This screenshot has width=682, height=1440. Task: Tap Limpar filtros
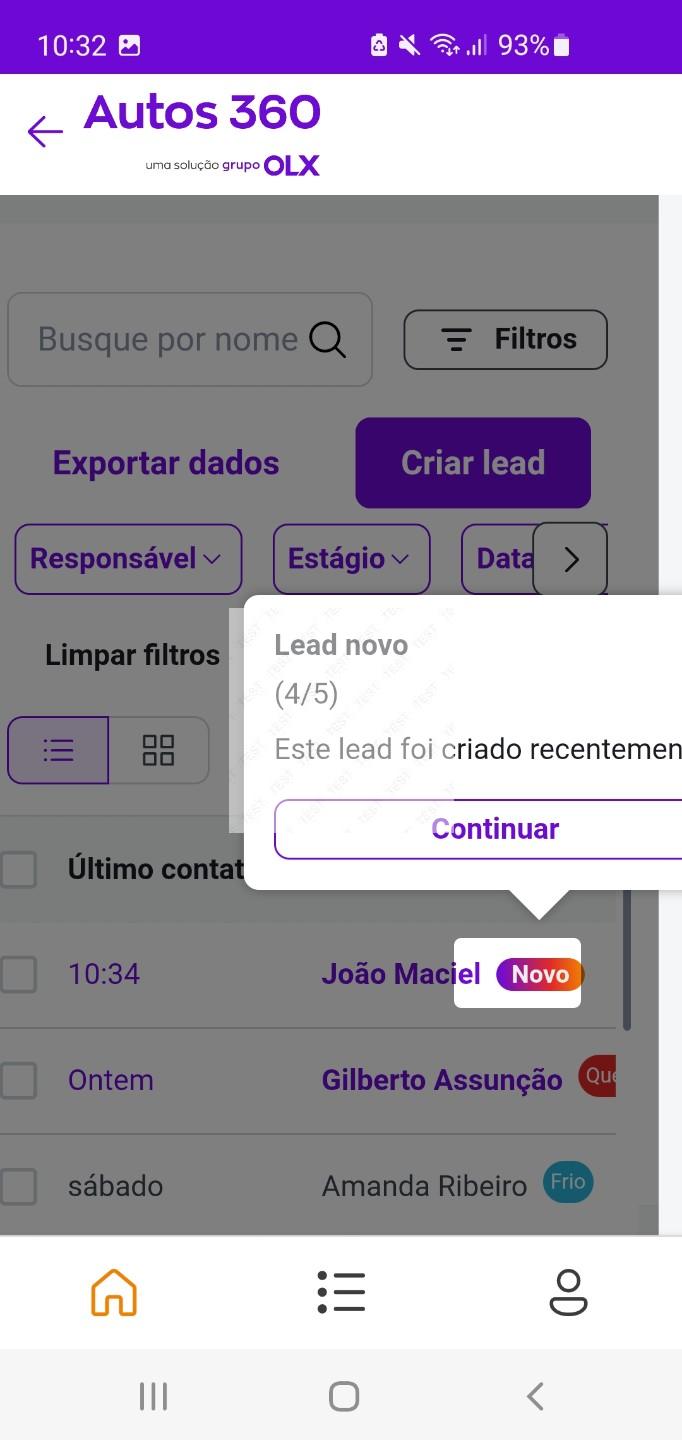tap(132, 656)
